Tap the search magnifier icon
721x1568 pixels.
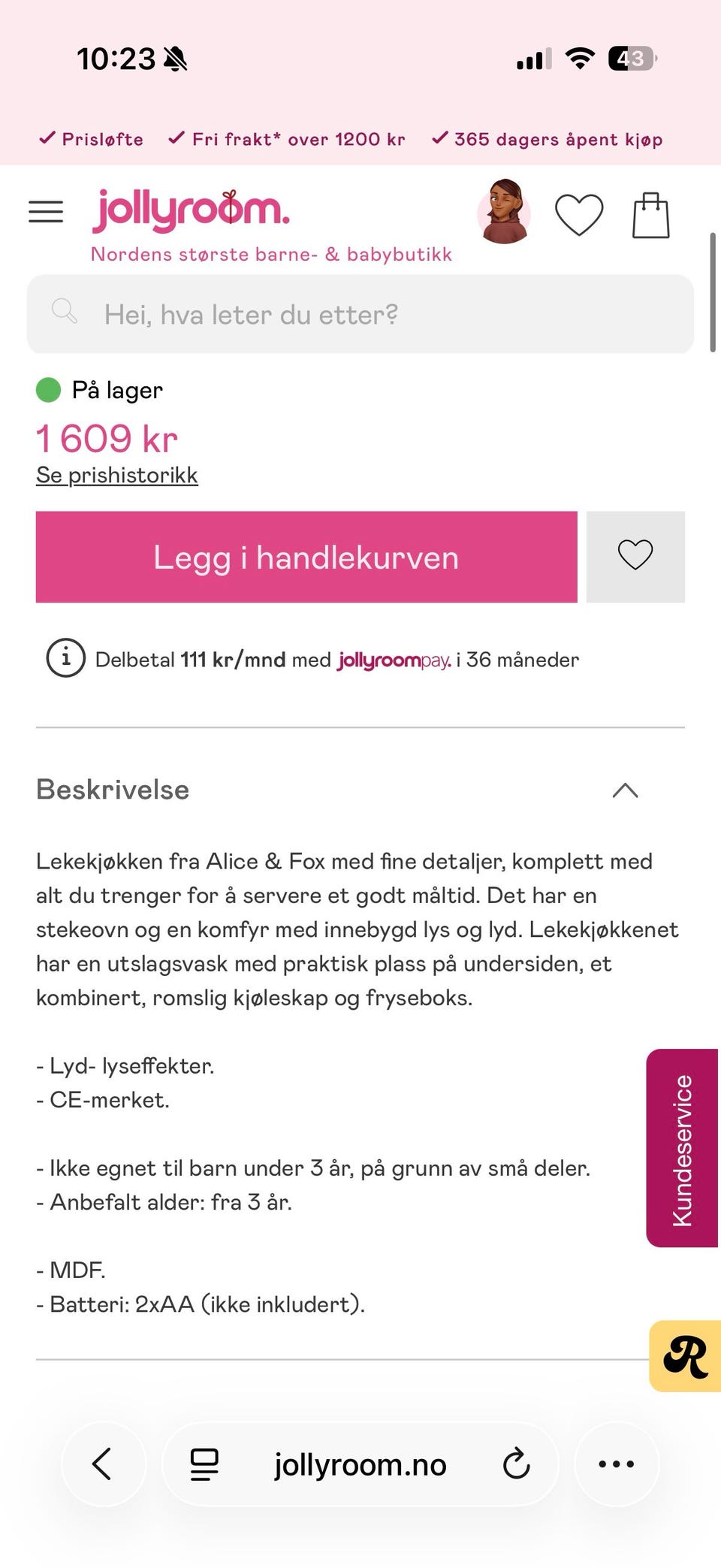point(65,312)
